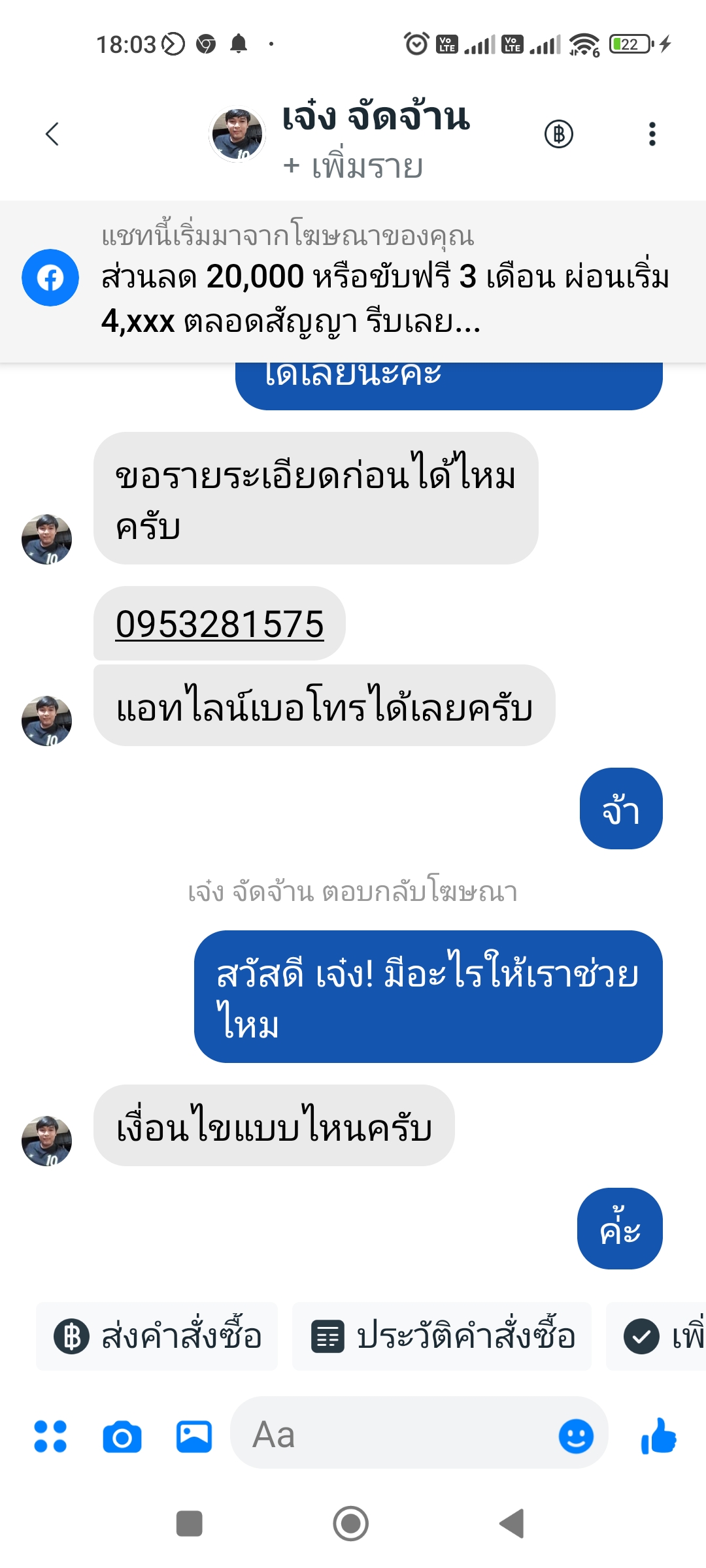Open the four-dot more actions menu

(x=50, y=1437)
